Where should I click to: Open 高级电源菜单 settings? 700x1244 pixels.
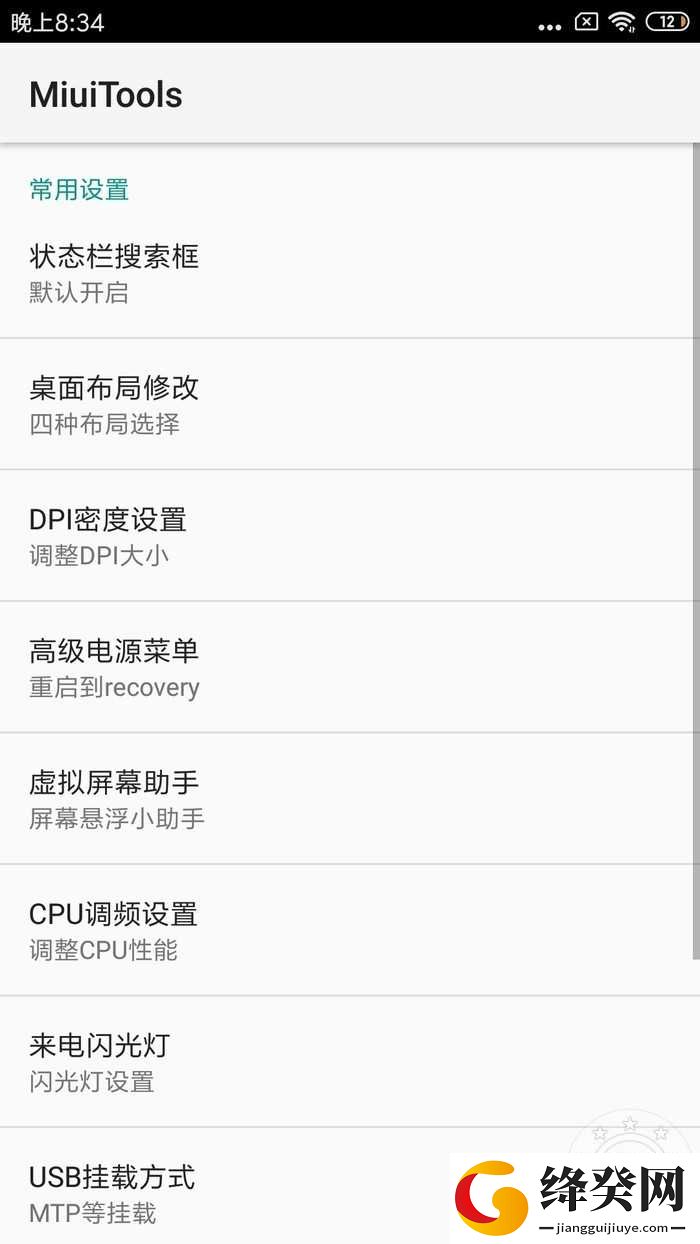tap(347, 667)
